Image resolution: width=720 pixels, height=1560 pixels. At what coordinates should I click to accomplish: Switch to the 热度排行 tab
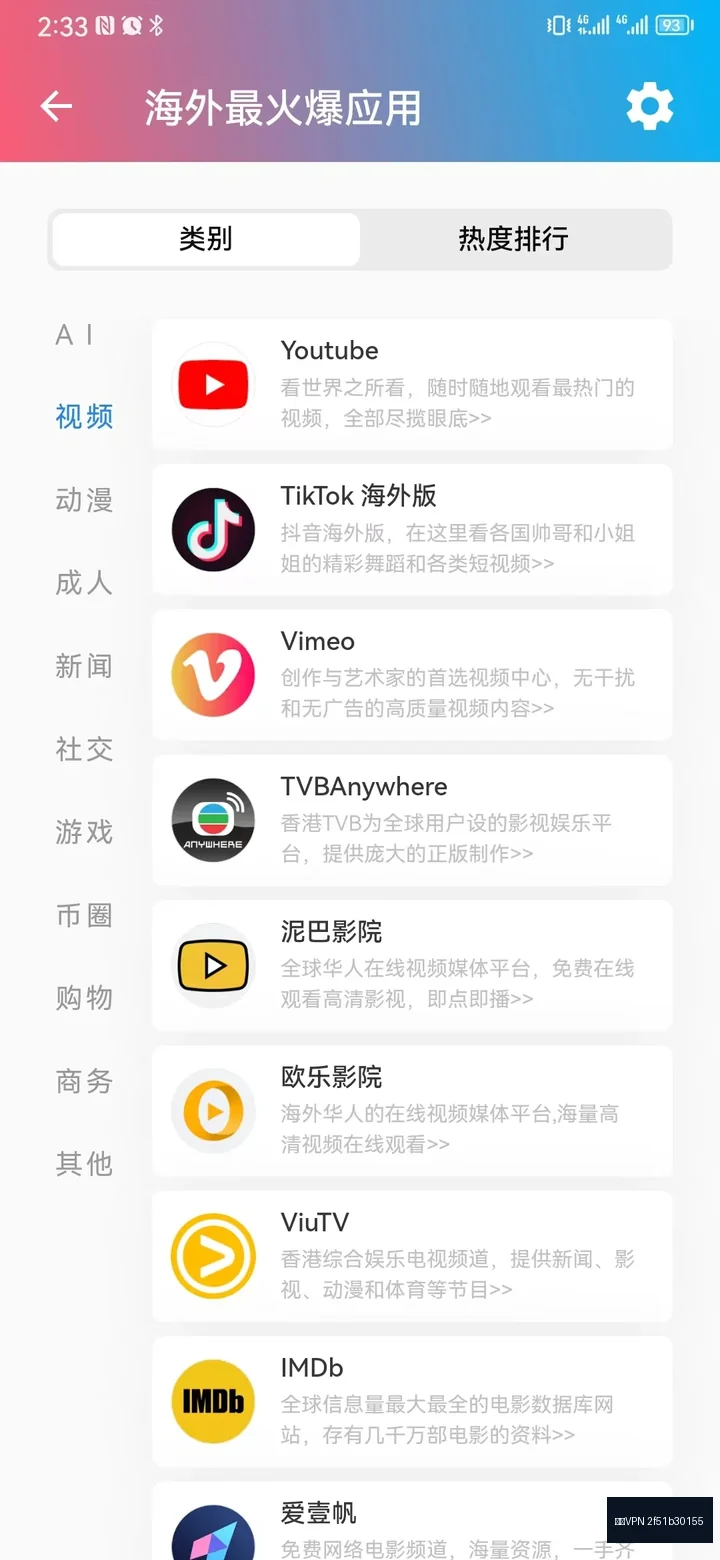click(x=513, y=239)
